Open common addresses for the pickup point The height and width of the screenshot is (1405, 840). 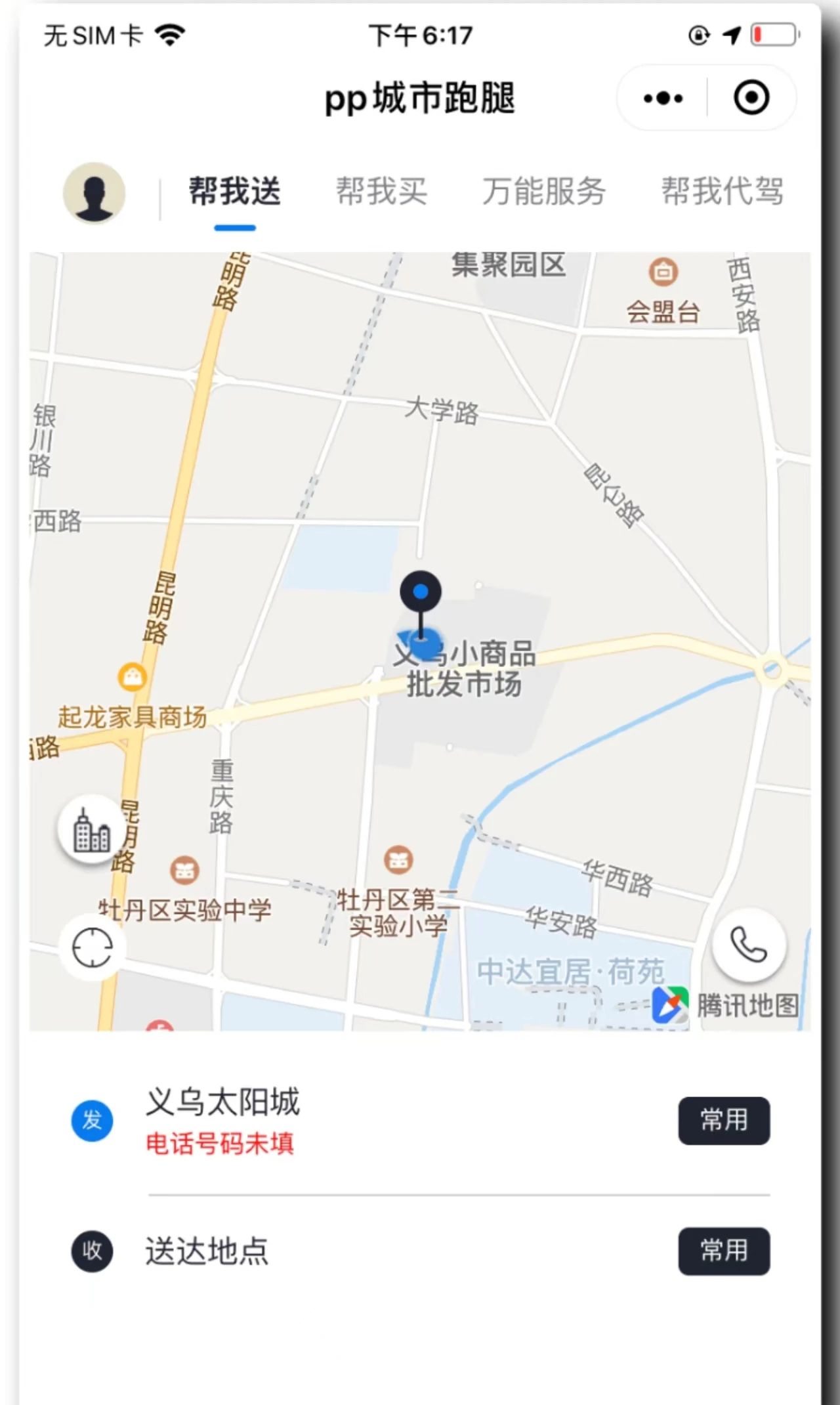click(x=724, y=1121)
